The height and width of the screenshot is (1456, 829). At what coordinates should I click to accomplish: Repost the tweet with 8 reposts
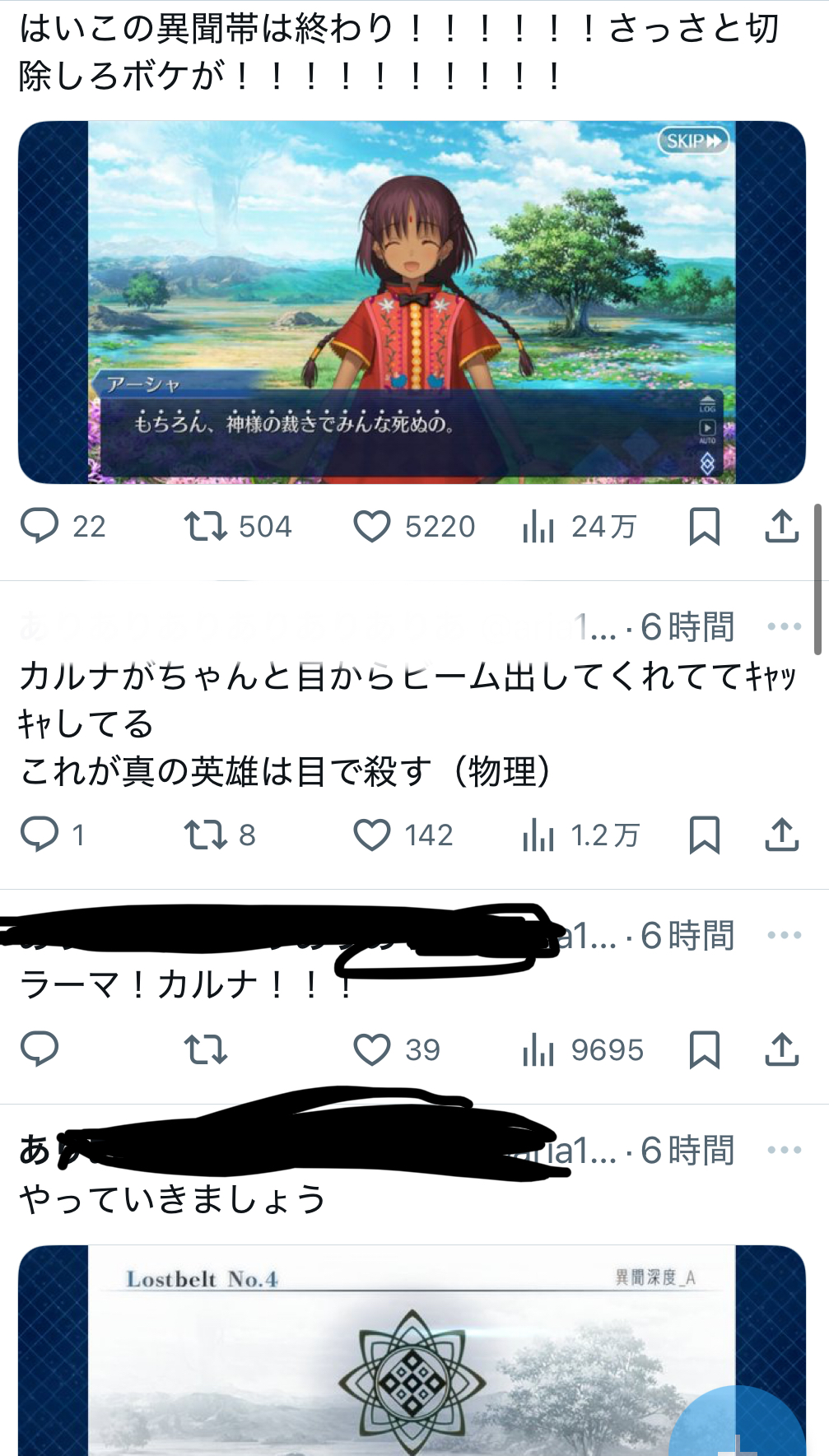coord(205,835)
